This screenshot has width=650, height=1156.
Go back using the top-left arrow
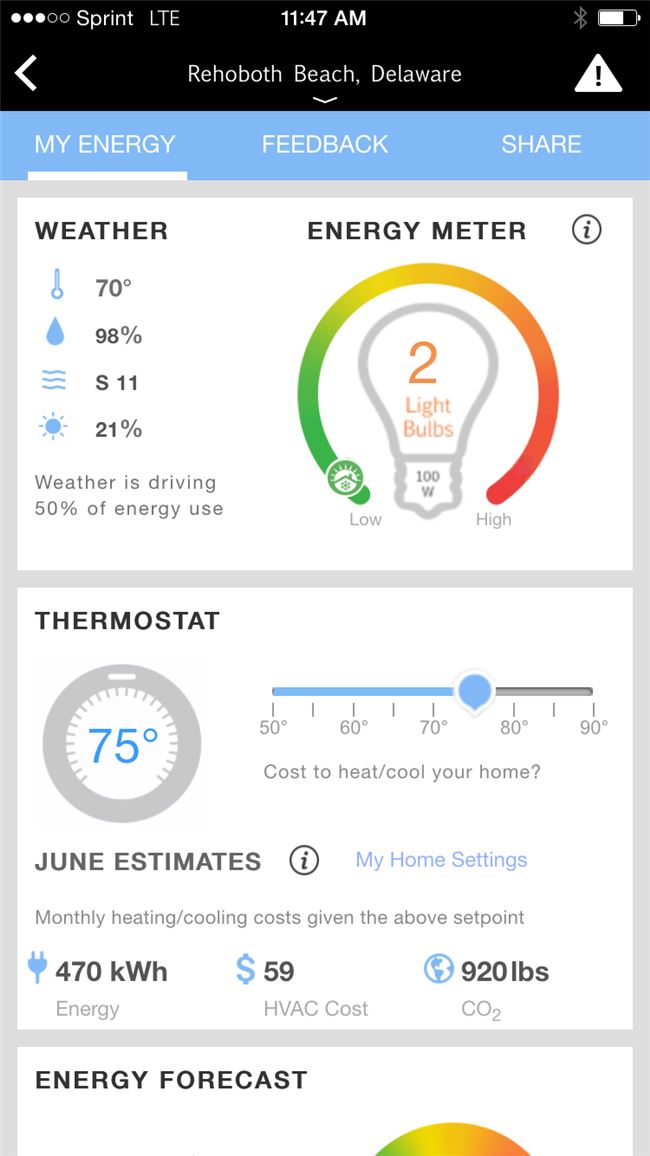[x=27, y=74]
